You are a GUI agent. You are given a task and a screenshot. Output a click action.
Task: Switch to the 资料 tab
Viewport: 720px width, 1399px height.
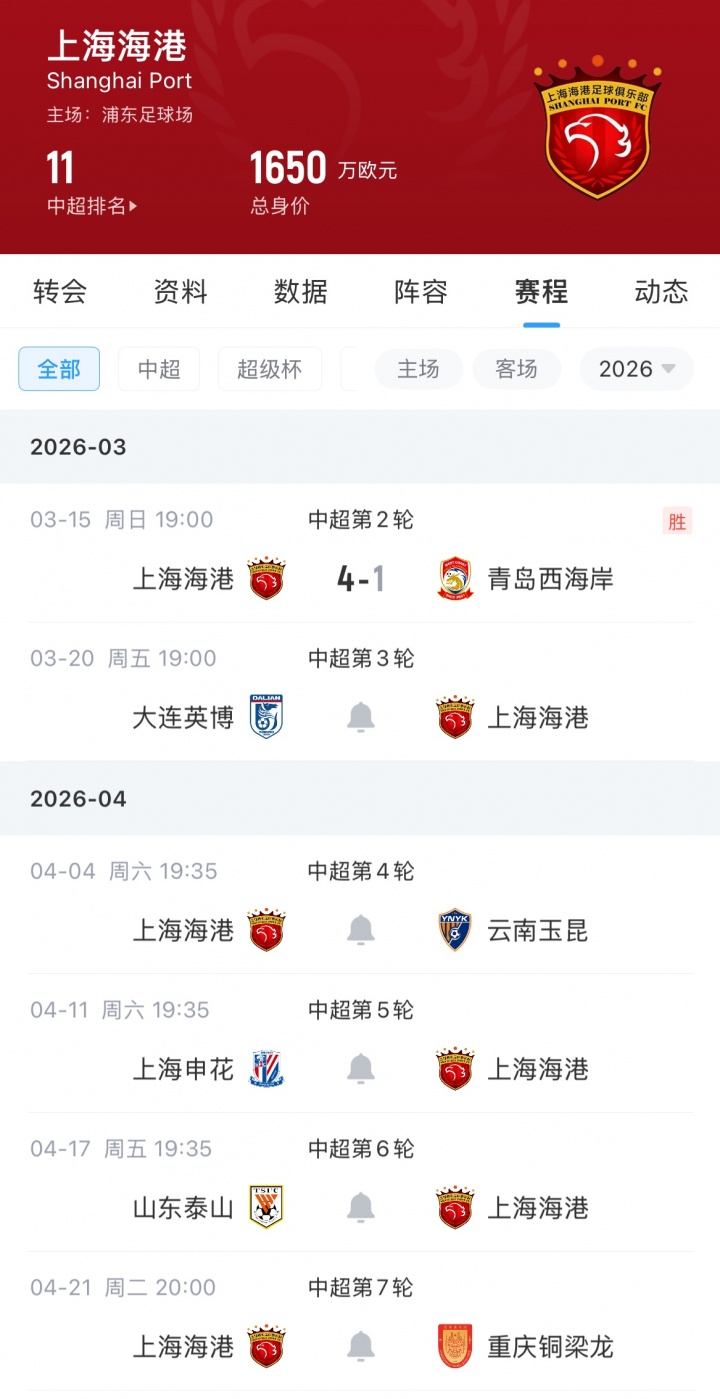point(180,292)
